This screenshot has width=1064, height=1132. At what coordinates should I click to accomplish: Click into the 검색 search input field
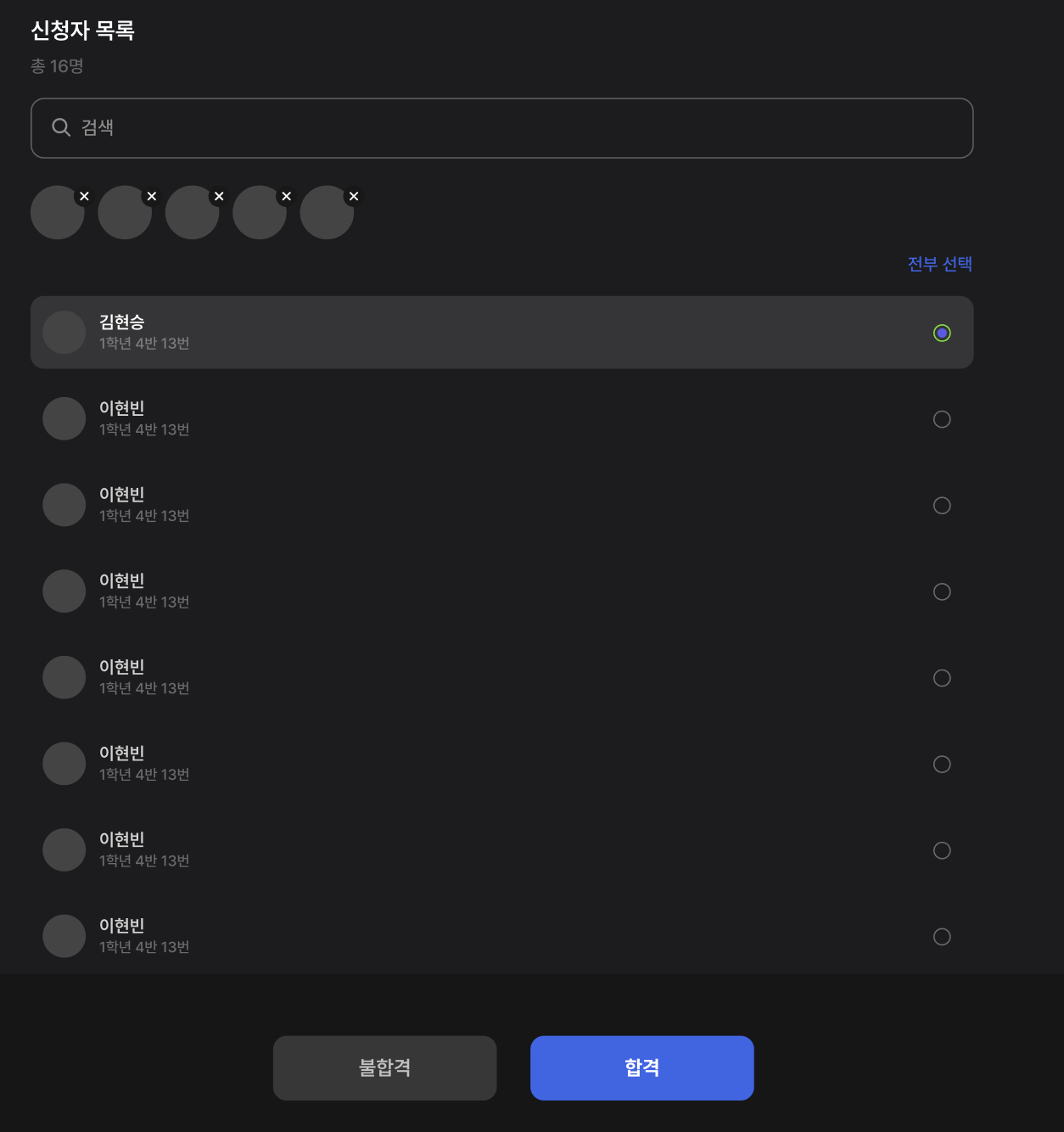pos(502,127)
